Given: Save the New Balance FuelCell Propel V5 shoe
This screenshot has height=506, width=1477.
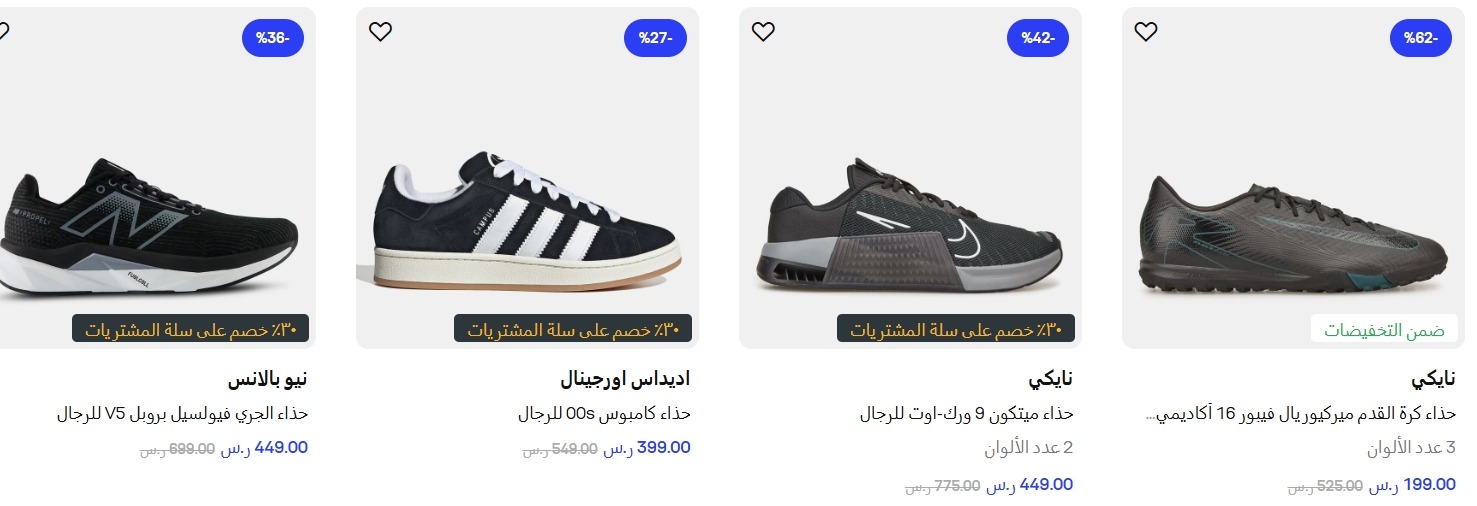Looking at the screenshot, I should 3,32.
